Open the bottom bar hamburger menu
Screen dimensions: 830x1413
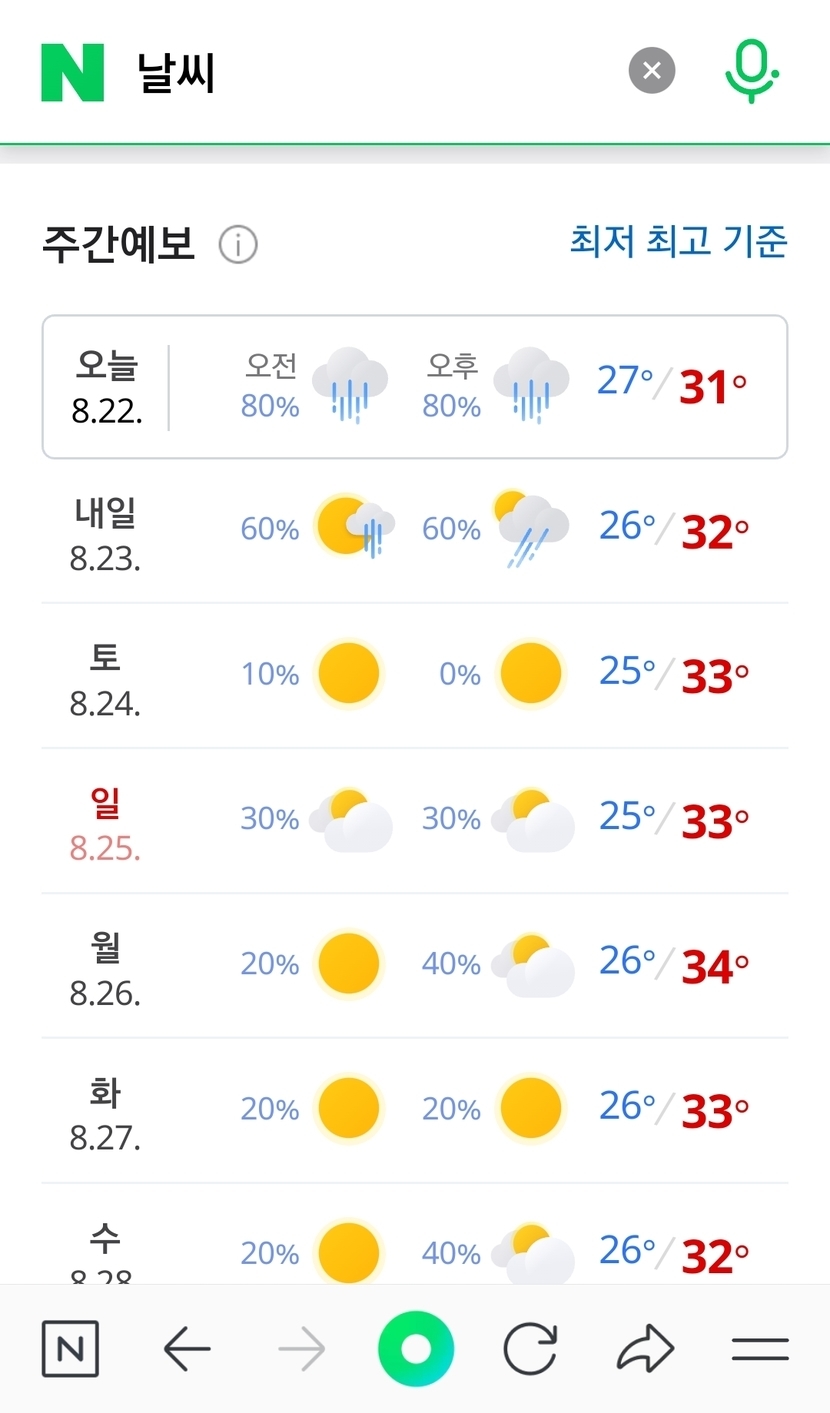click(760, 1350)
